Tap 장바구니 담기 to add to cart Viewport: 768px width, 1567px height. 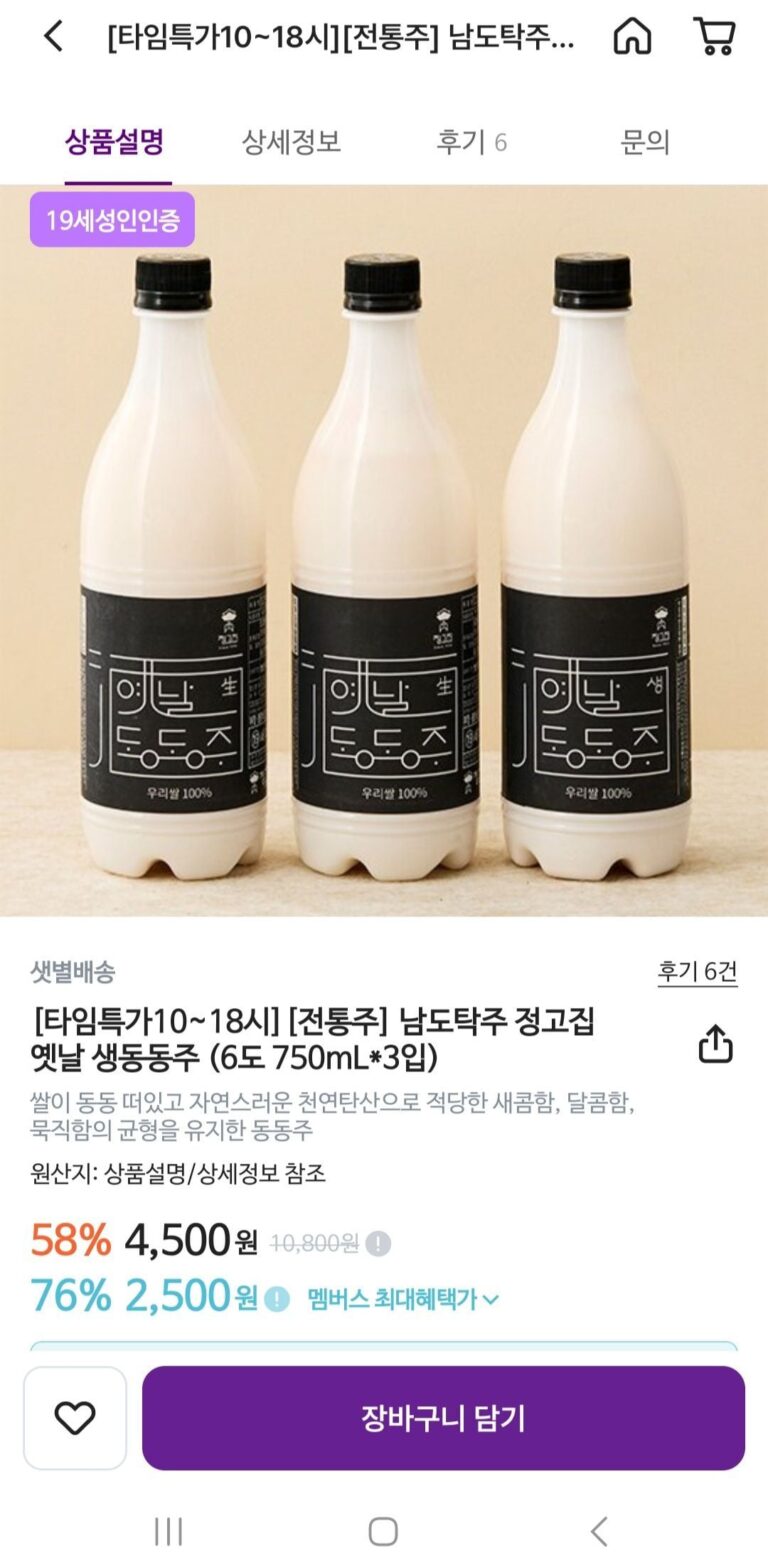point(443,1418)
